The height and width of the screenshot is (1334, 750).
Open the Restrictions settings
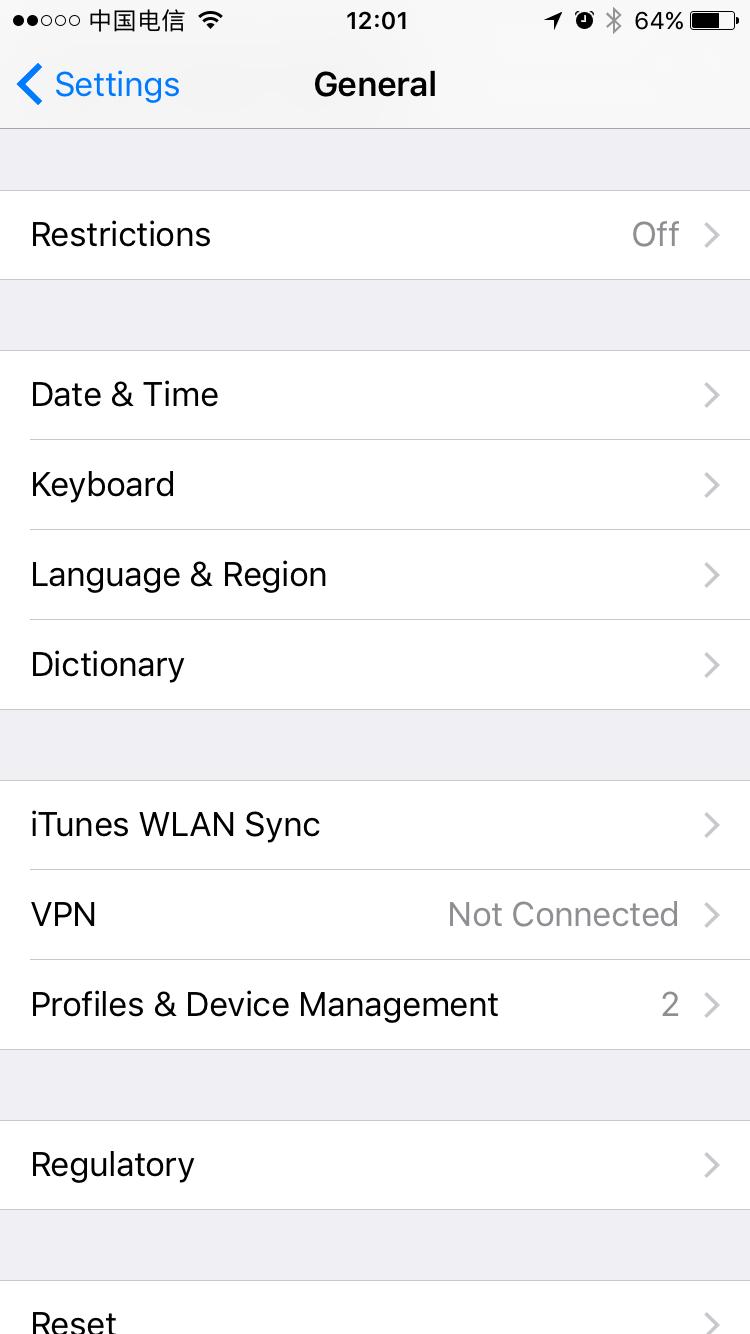point(375,234)
